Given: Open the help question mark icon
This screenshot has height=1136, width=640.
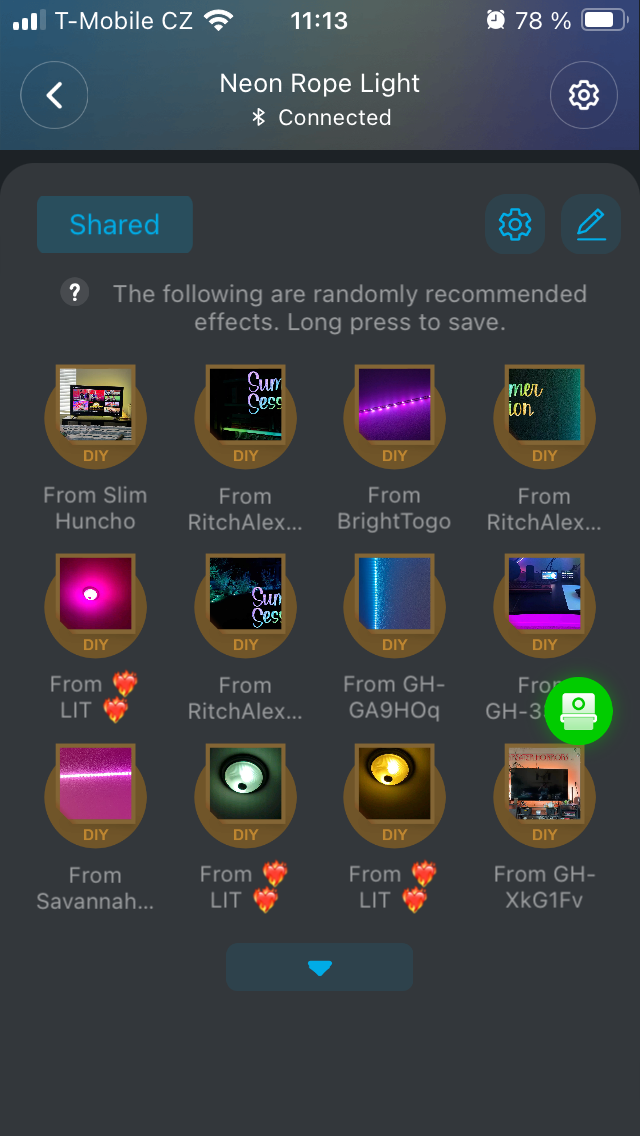Looking at the screenshot, I should (75, 293).
